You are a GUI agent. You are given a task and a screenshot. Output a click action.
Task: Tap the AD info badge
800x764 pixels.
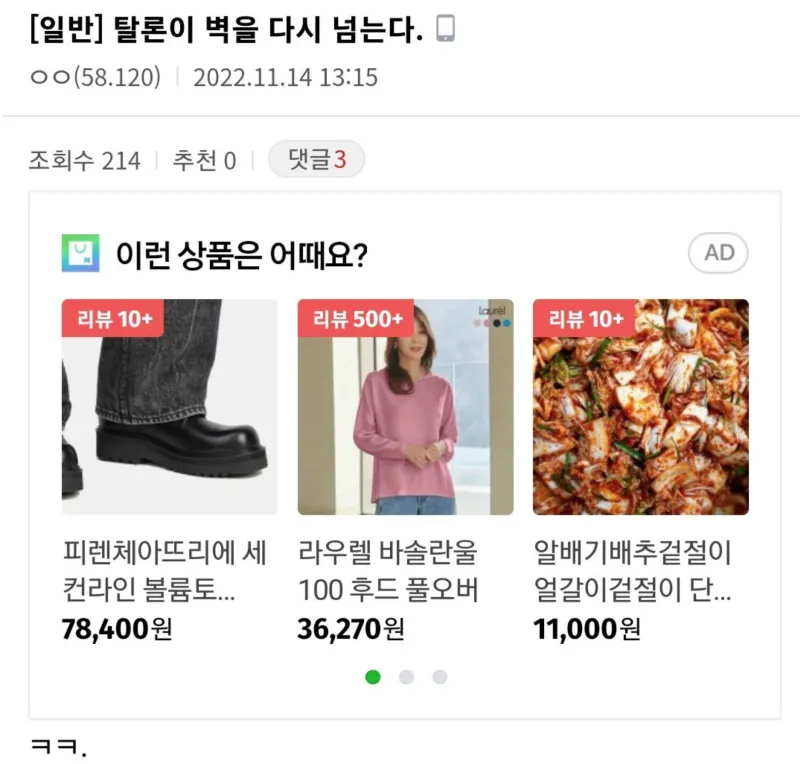pyautogui.click(x=718, y=253)
